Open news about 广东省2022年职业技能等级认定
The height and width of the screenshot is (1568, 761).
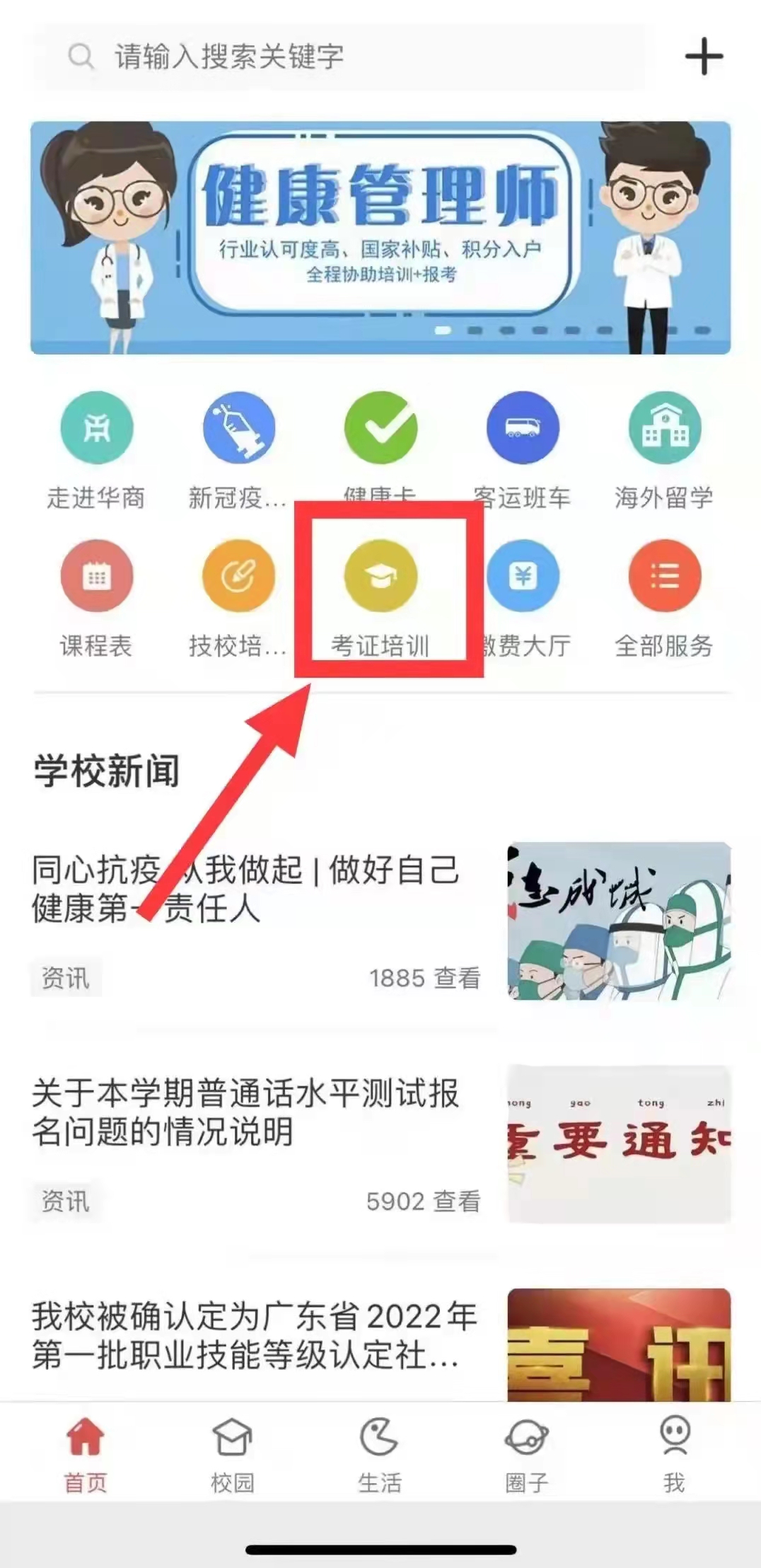click(255, 1335)
